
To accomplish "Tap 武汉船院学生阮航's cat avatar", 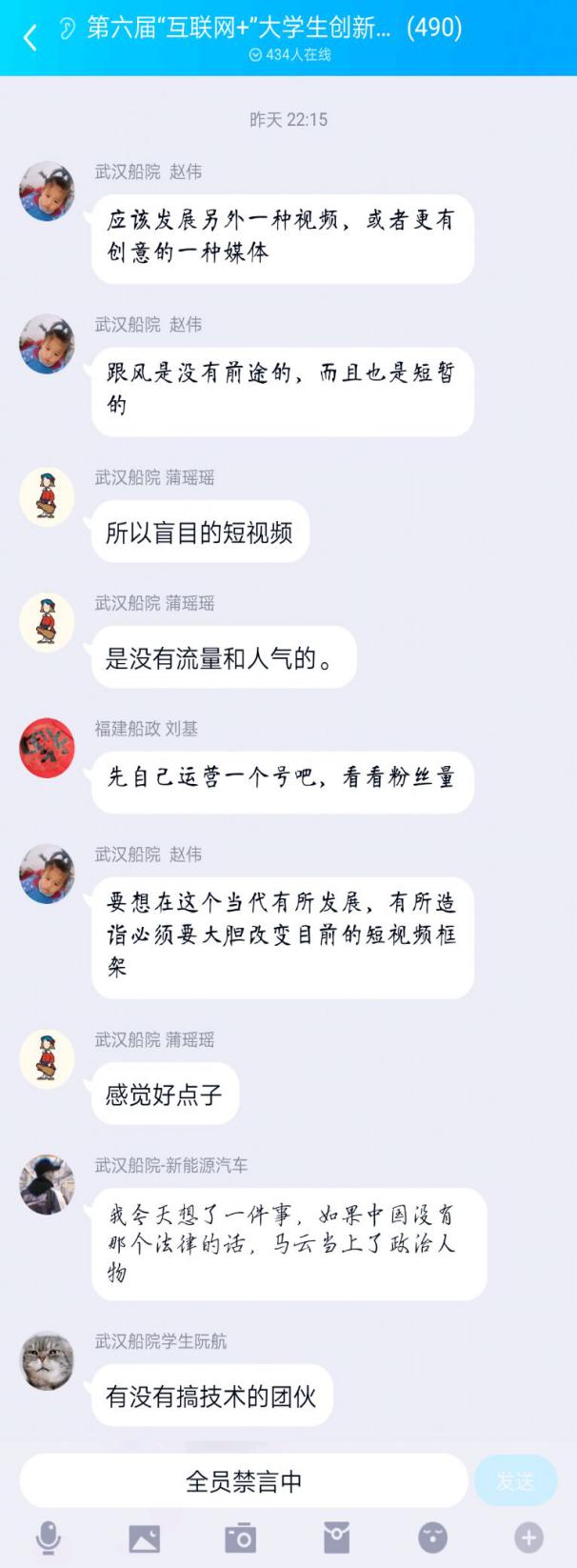I will tap(47, 1360).
